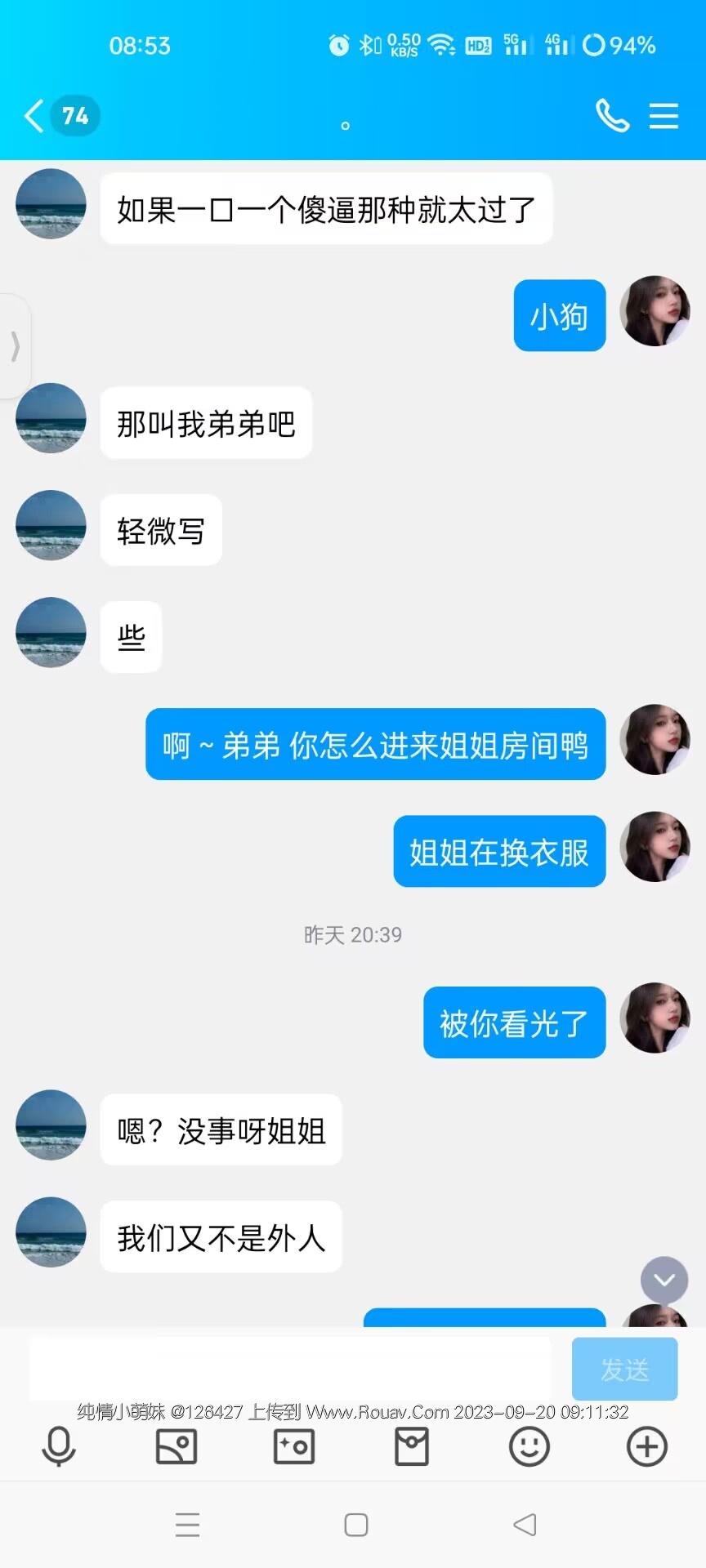Go to the system home screen
706x1568 pixels.
356,1525
